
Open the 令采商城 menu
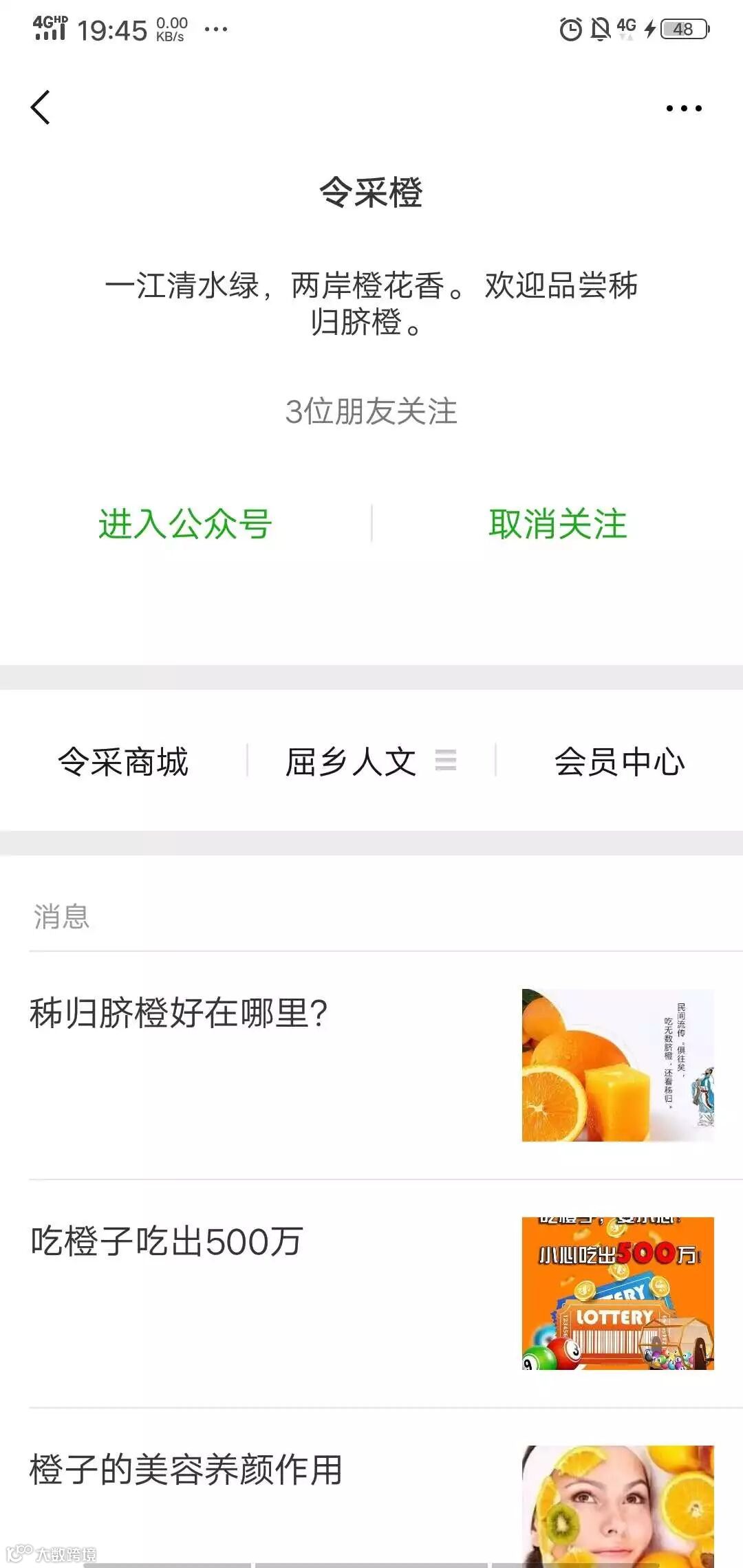tap(123, 762)
